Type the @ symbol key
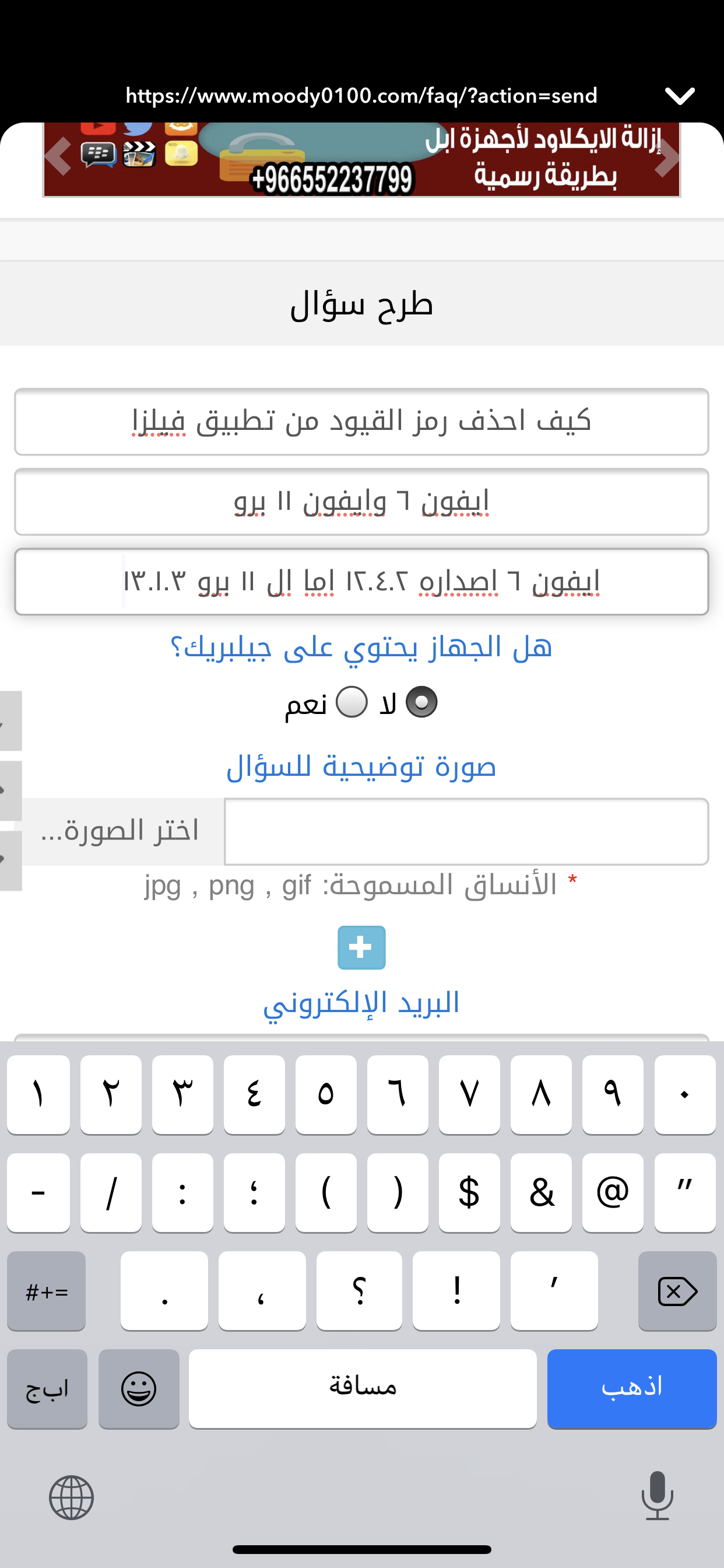This screenshot has height=1568, width=724. pos(612,1192)
